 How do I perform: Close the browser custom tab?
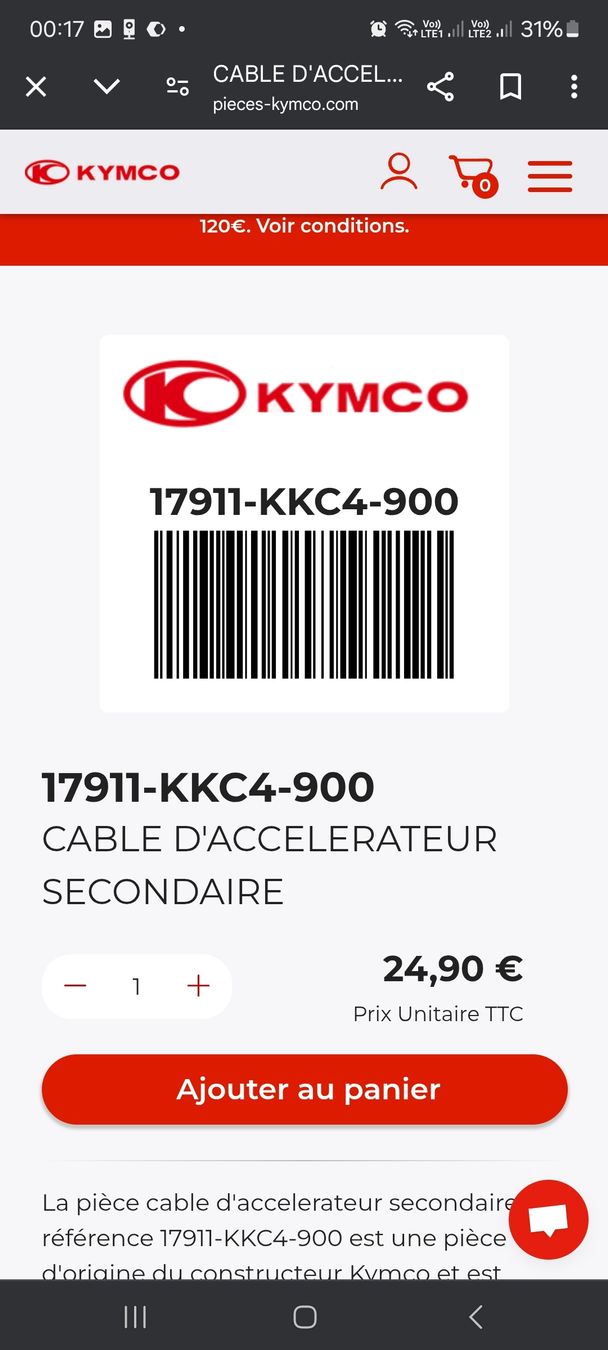36,87
